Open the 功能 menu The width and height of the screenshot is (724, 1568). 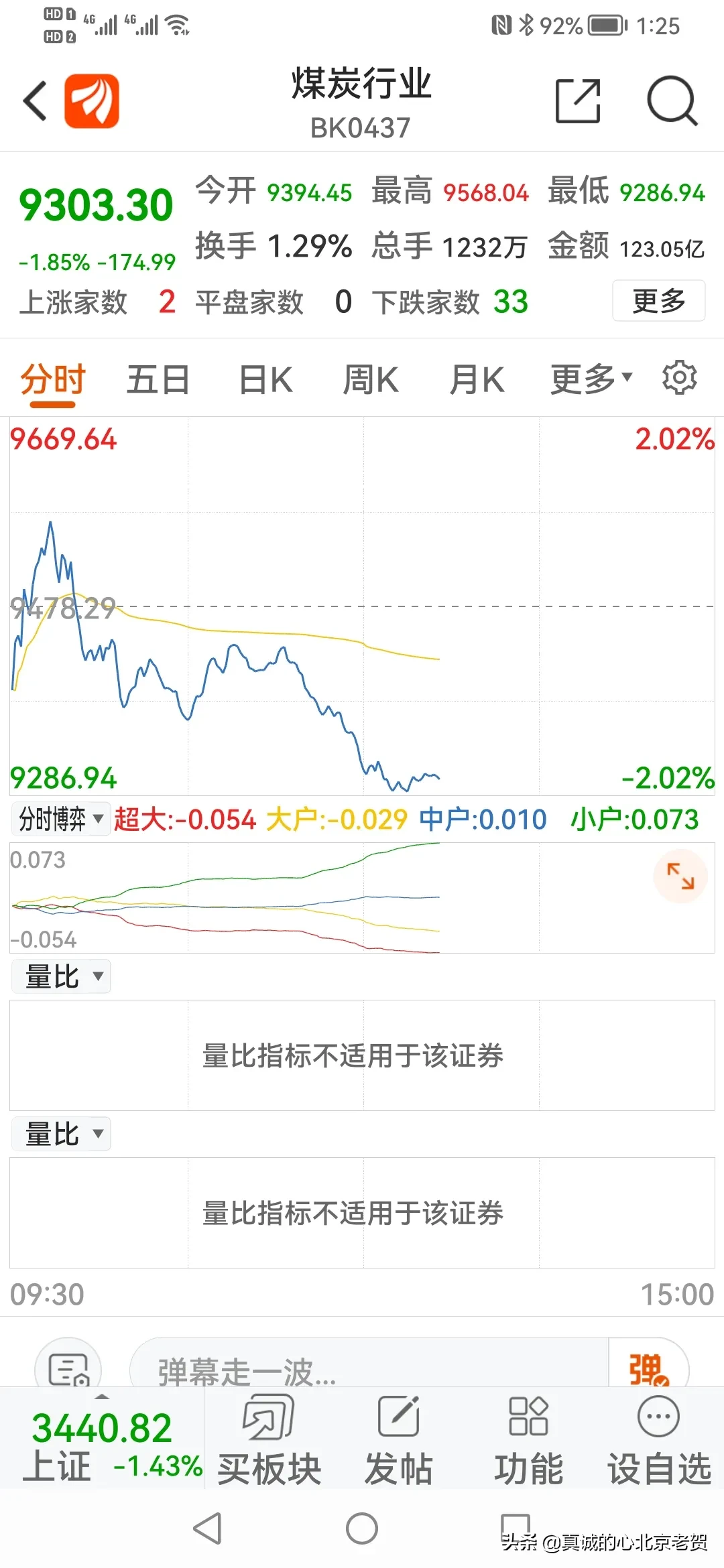click(x=529, y=1441)
